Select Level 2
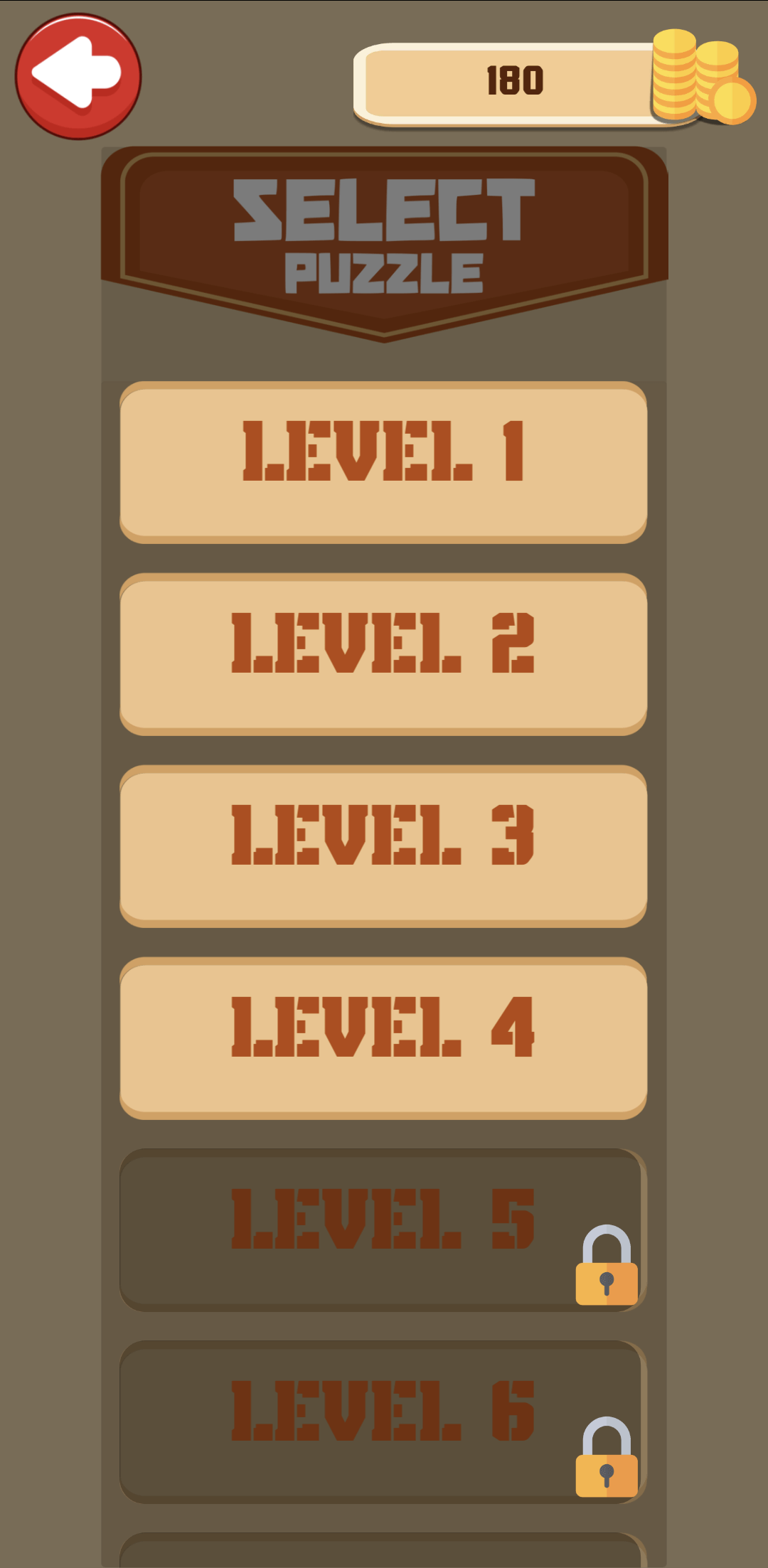The height and width of the screenshot is (1568, 768). (383, 653)
